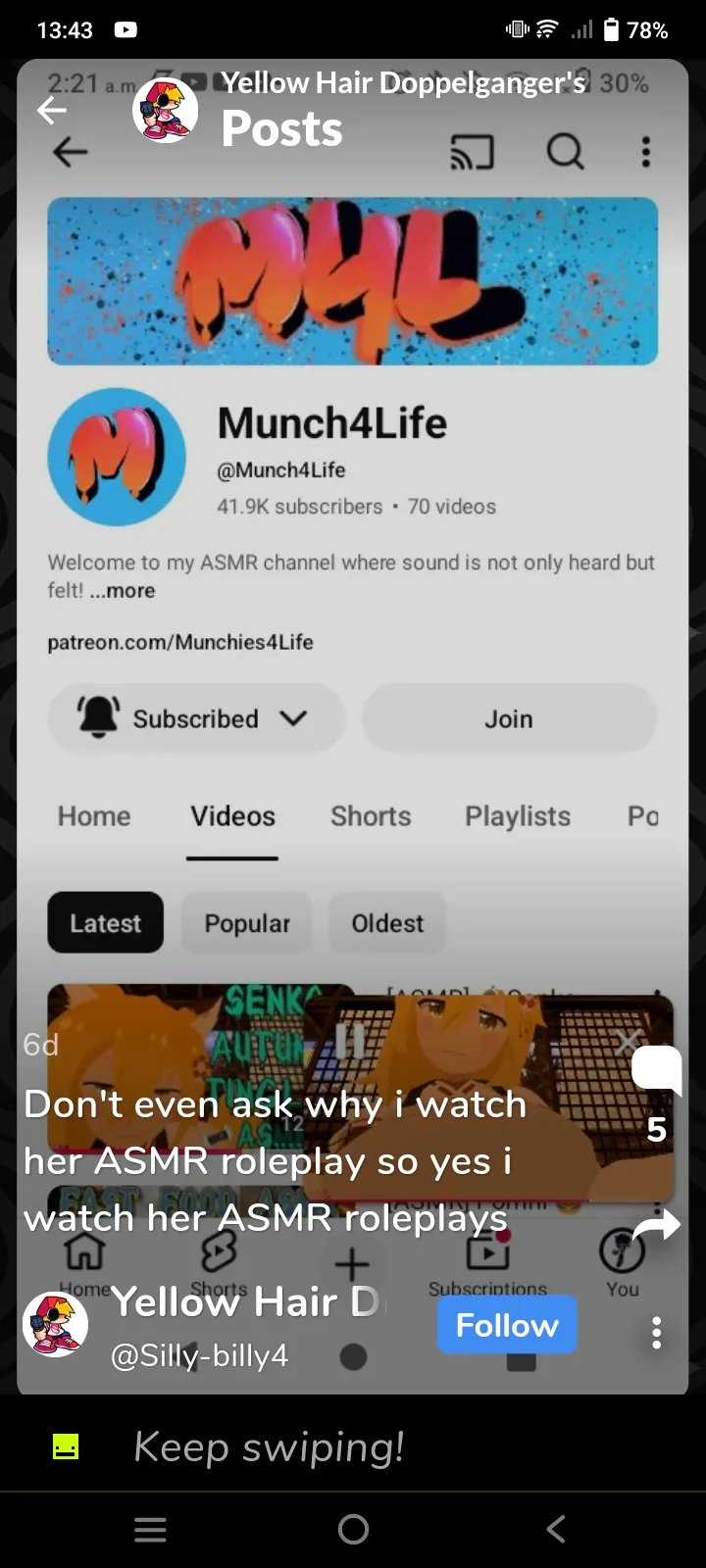Viewport: 706px width, 1568px height.
Task: Share this post with the arrow icon
Action: click(657, 1225)
